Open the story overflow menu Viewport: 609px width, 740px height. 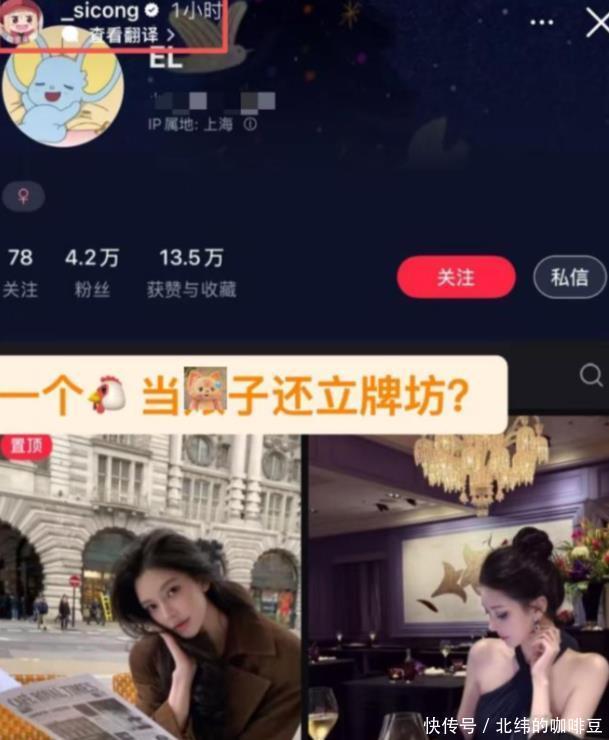coord(541,22)
